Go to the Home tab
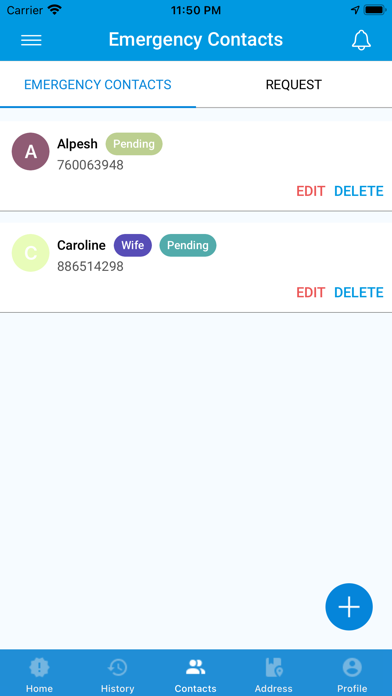 pos(39,675)
